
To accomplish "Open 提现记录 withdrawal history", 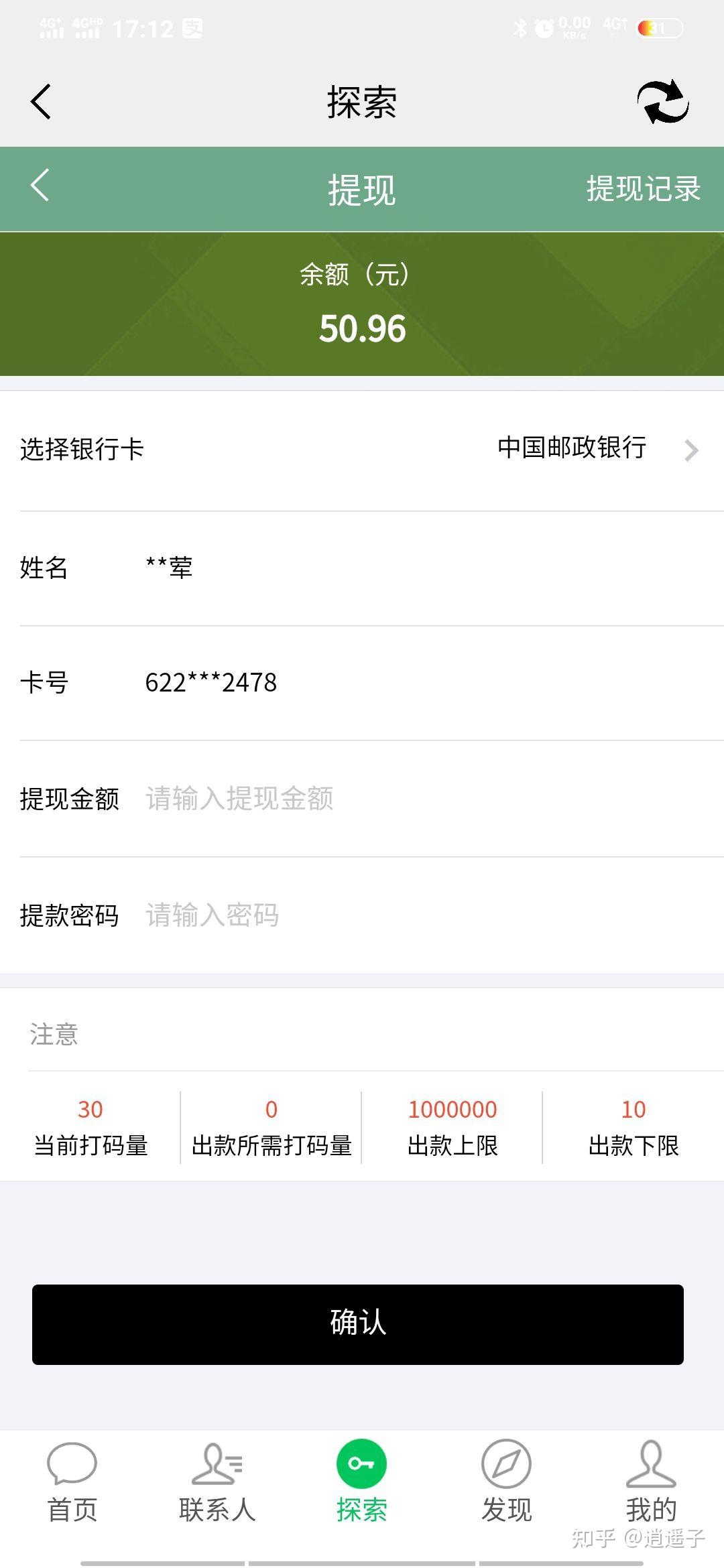I will [x=644, y=189].
